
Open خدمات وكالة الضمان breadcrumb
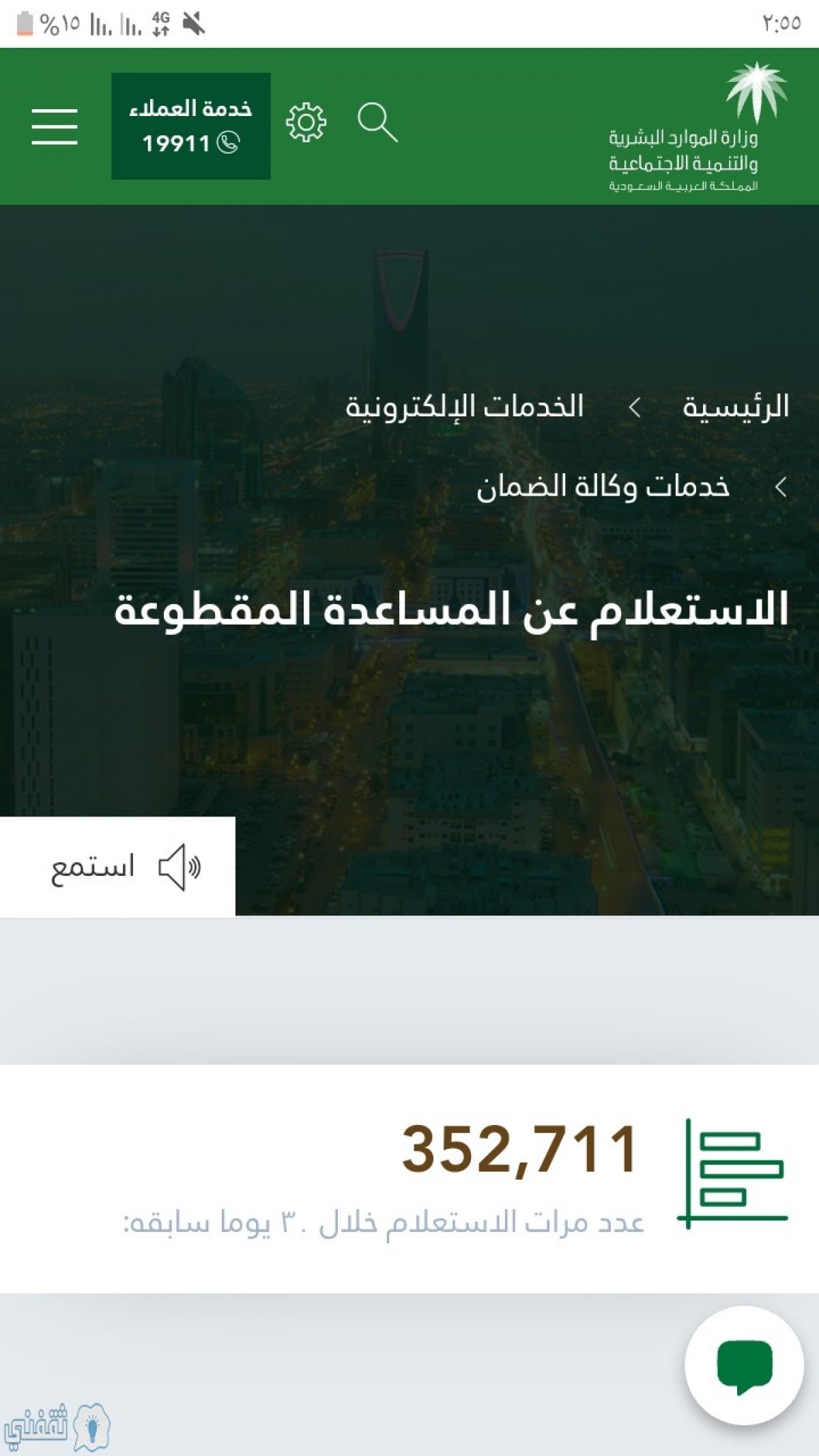[x=603, y=487]
